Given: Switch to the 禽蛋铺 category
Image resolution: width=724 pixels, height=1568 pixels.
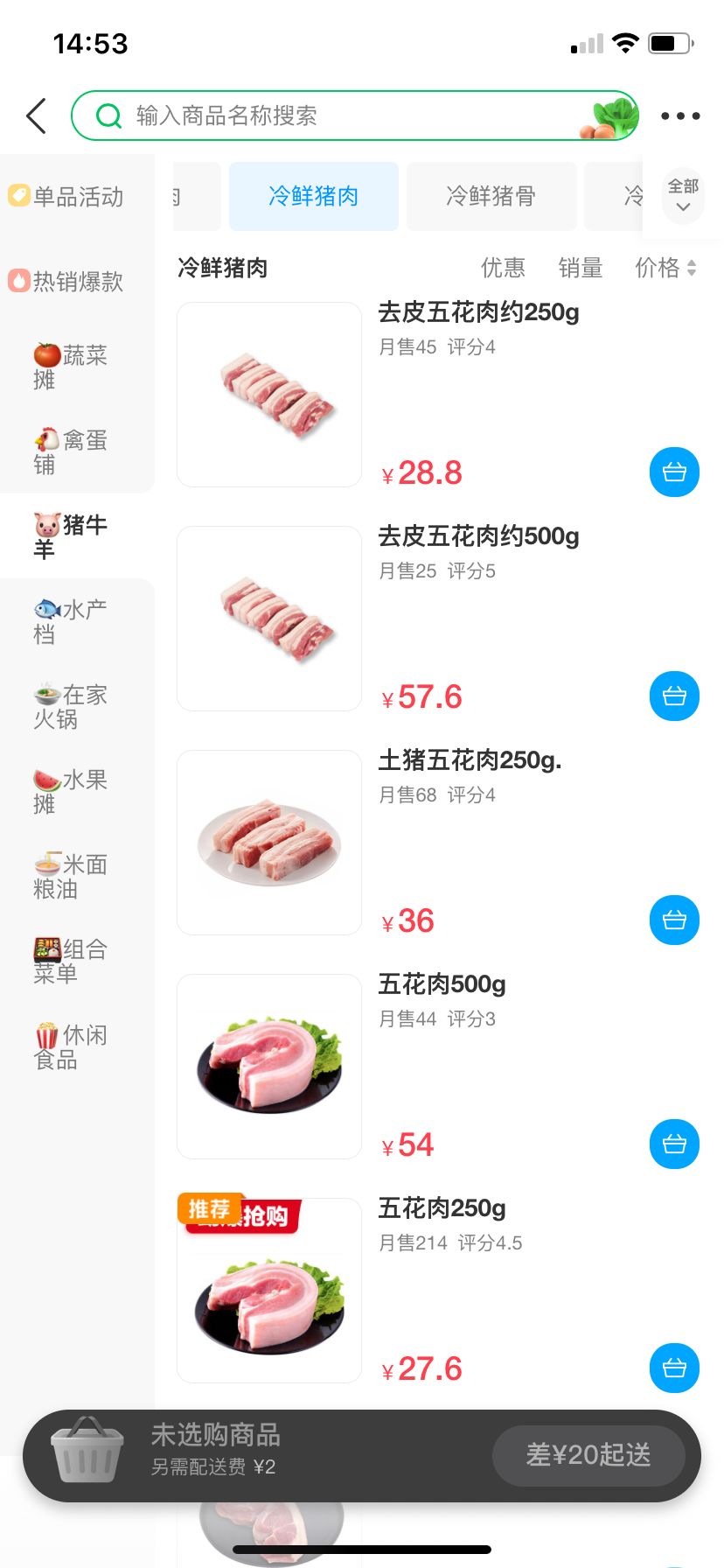Looking at the screenshot, I should tap(72, 451).
